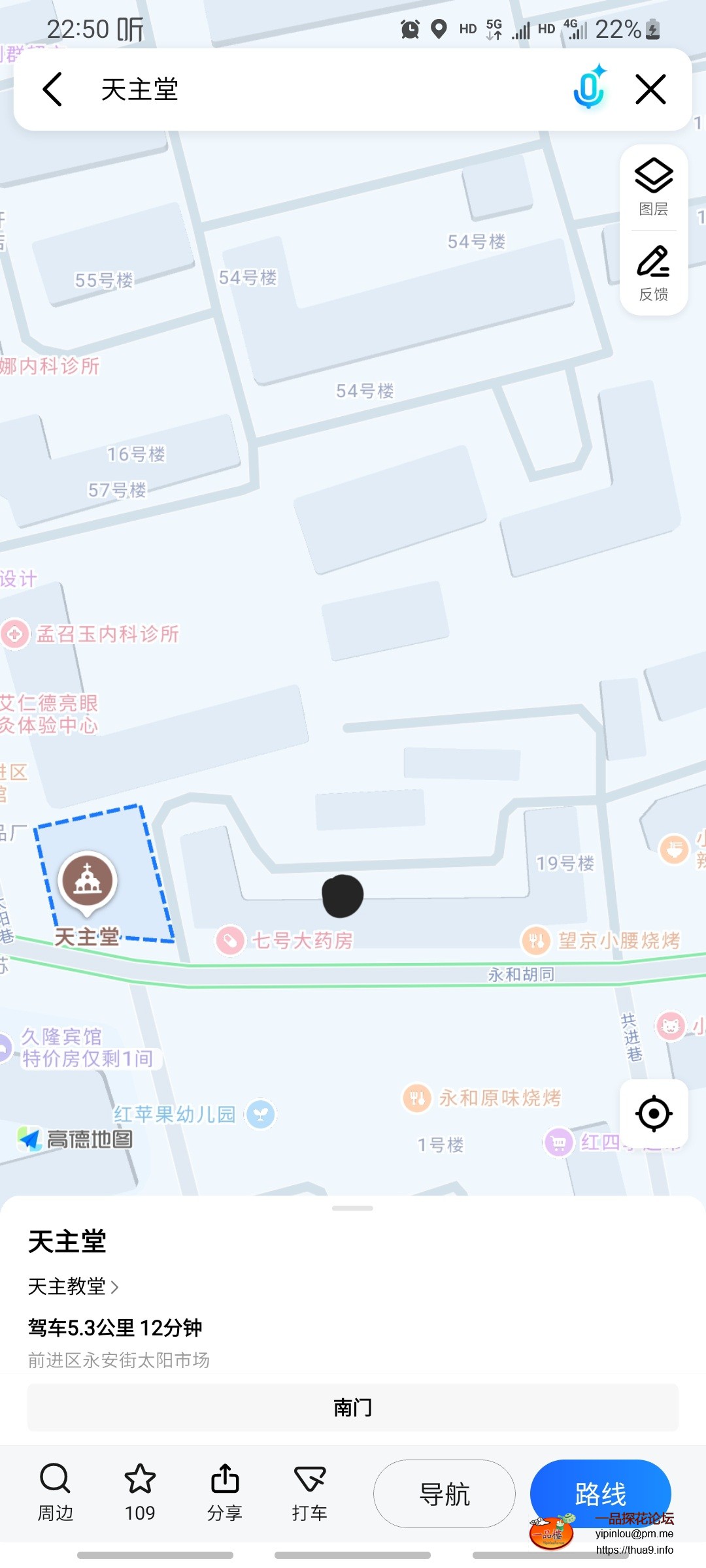Start navigation with 导航
Viewport: 706px width, 1568px height.
(x=444, y=1494)
